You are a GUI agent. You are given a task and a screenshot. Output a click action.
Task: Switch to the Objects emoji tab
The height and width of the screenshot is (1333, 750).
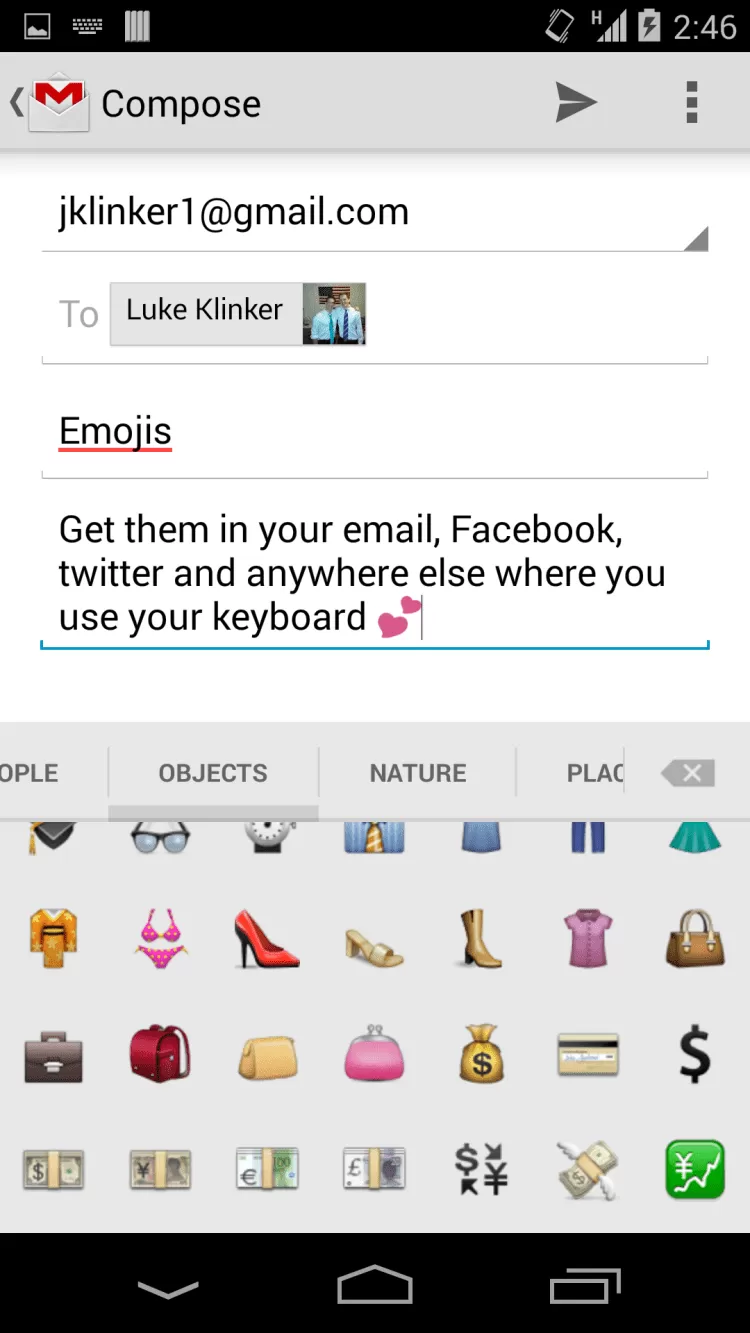pos(213,773)
